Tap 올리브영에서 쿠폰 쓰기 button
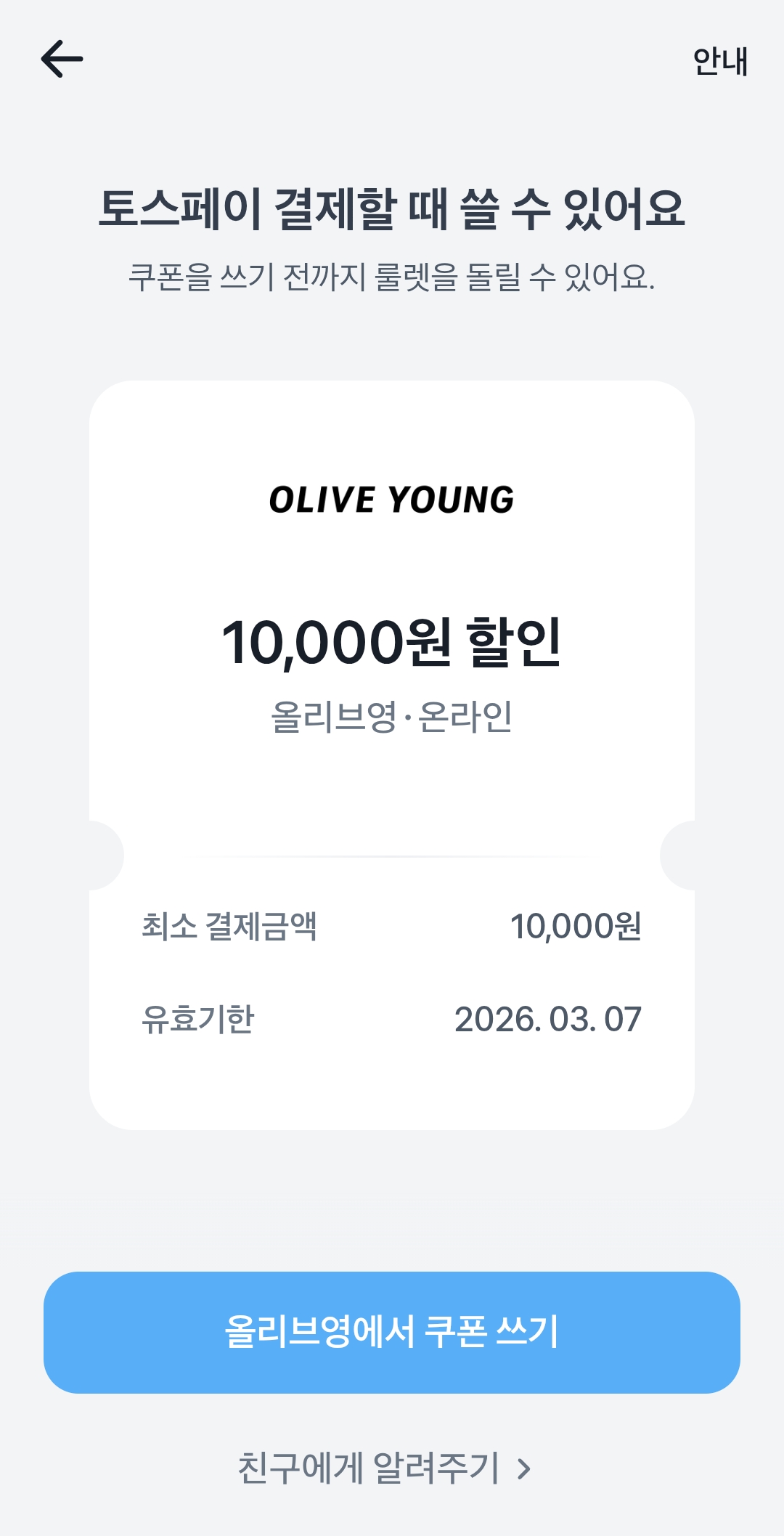Image resolution: width=784 pixels, height=1536 pixels. 392,1332
